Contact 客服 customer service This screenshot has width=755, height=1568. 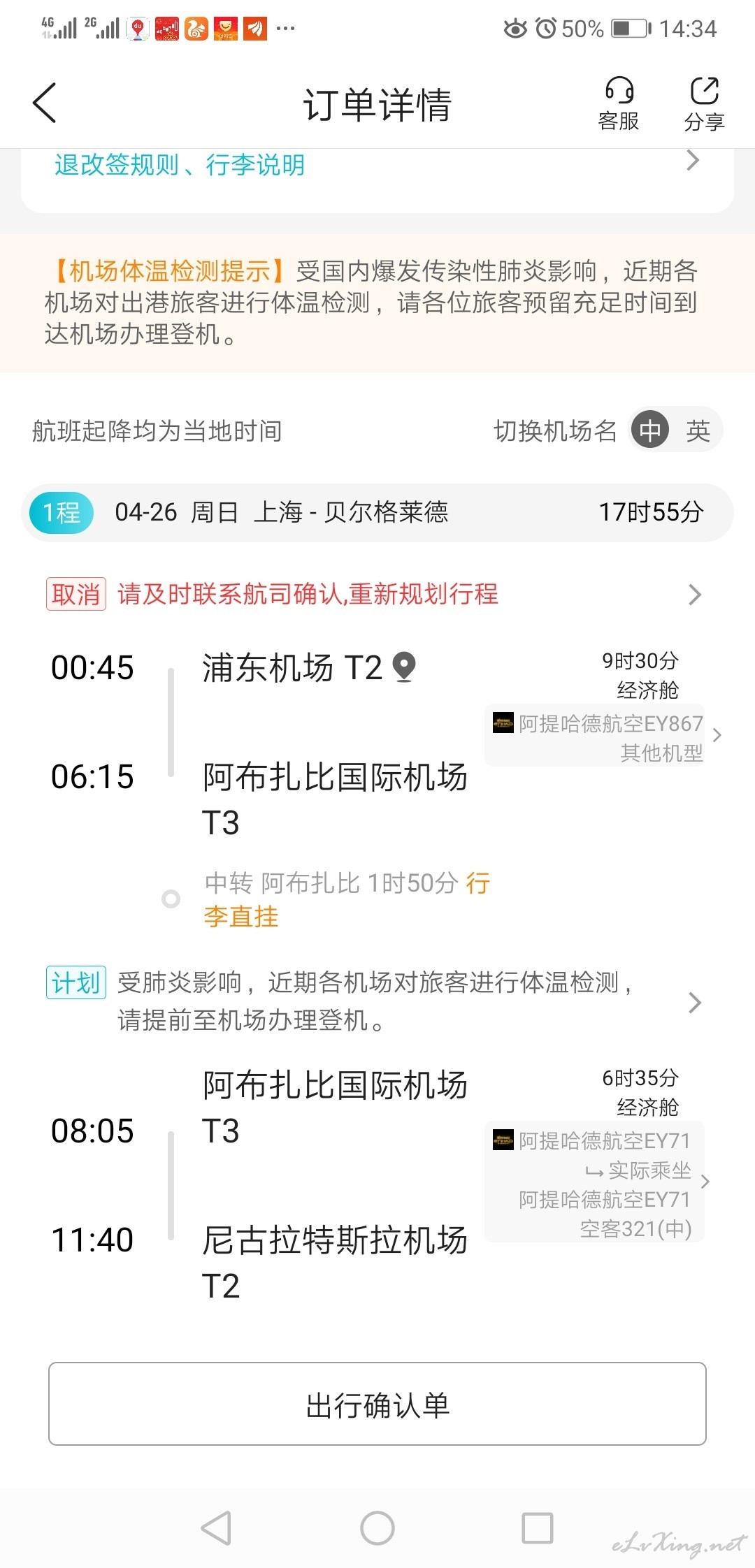coord(619,104)
